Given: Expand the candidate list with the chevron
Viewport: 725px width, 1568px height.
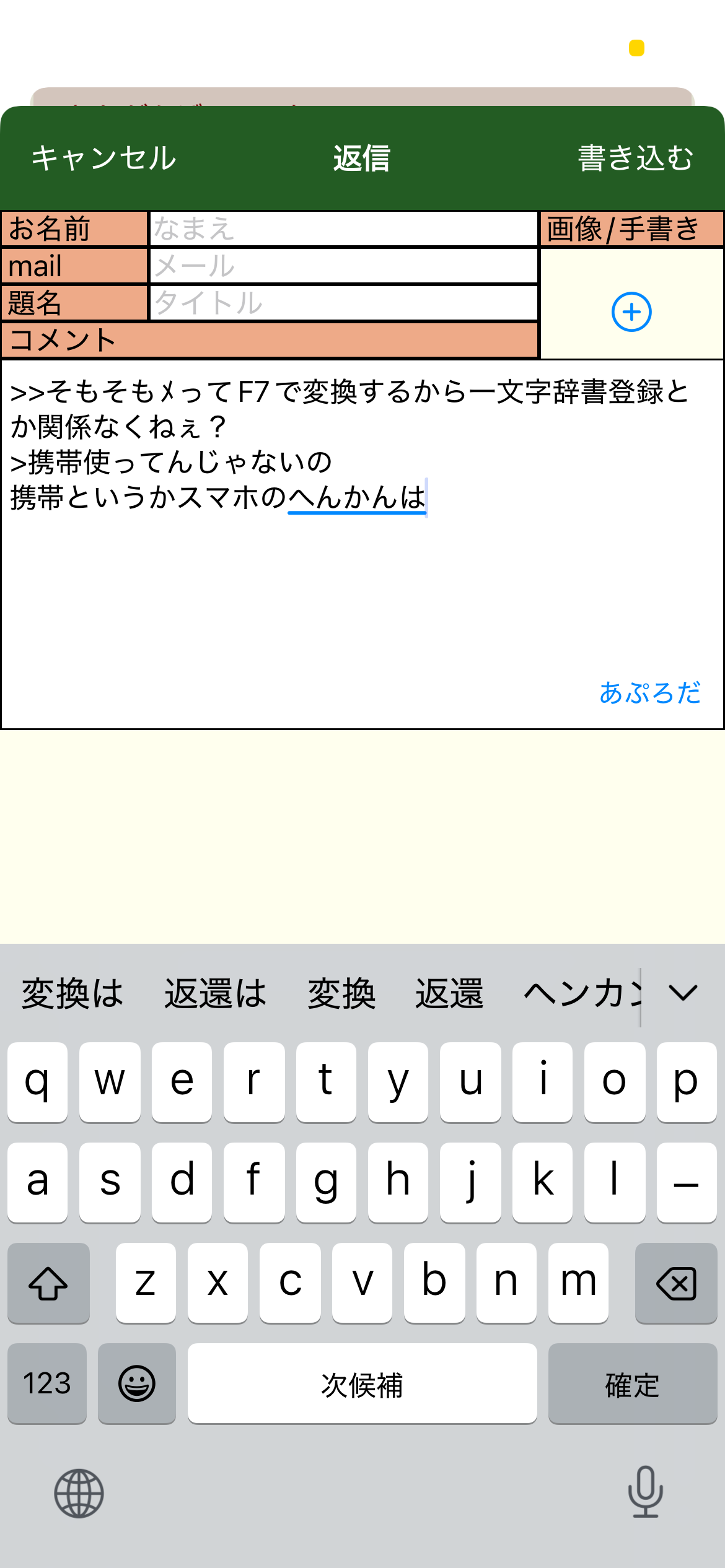Looking at the screenshot, I should pyautogui.click(x=683, y=993).
